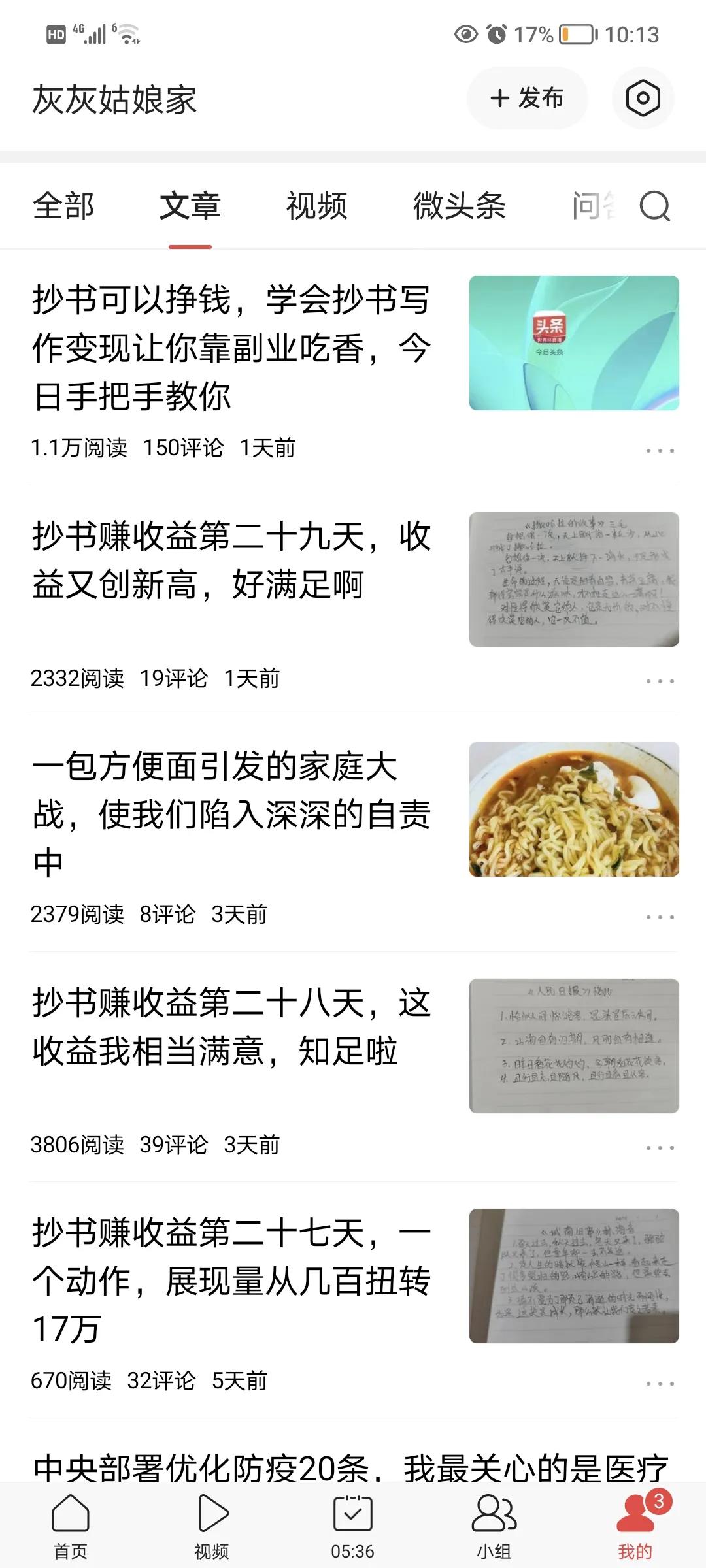Image resolution: width=706 pixels, height=1568 pixels.
Task: Tap the middle calendar icon showing 05:36
Action: coord(351,1511)
